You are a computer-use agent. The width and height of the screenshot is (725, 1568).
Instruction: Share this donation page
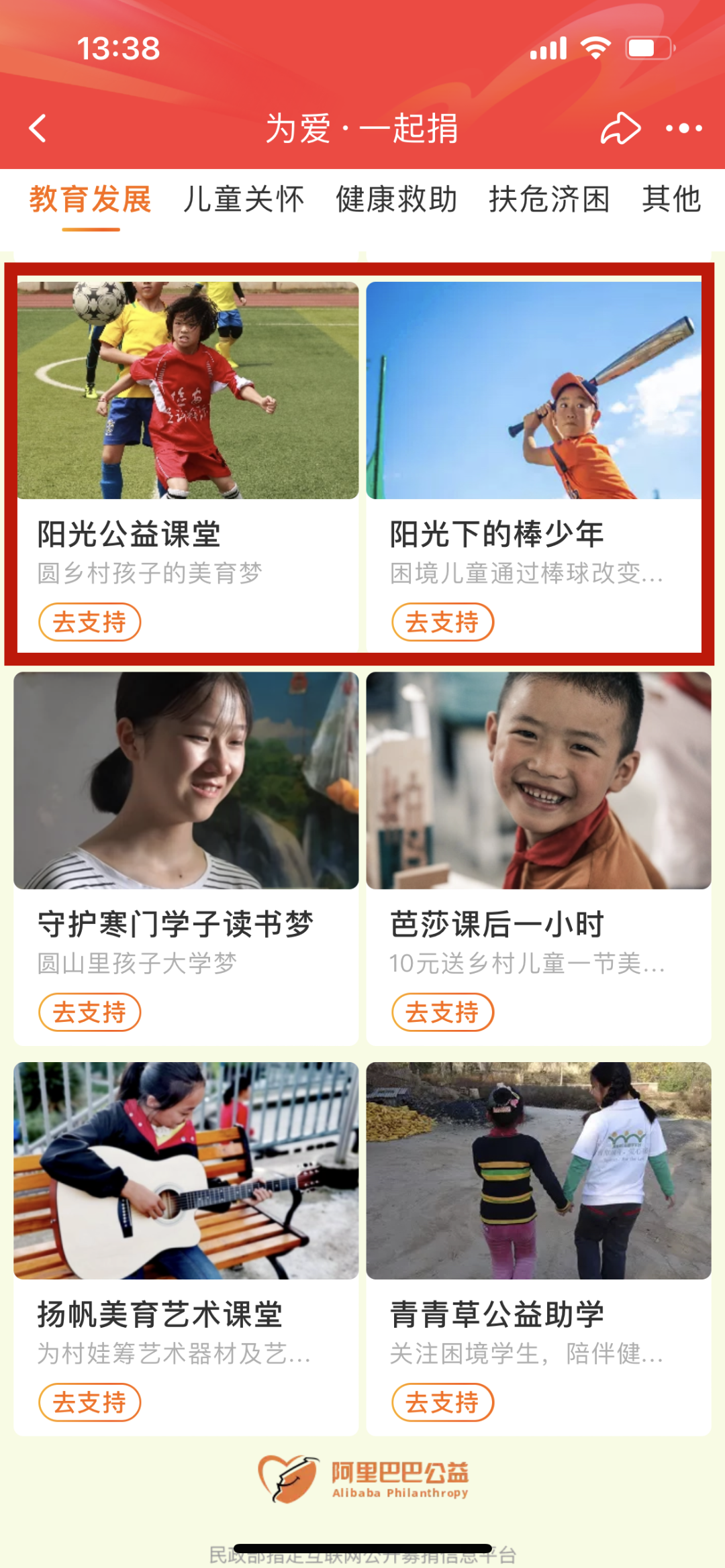coord(620,128)
